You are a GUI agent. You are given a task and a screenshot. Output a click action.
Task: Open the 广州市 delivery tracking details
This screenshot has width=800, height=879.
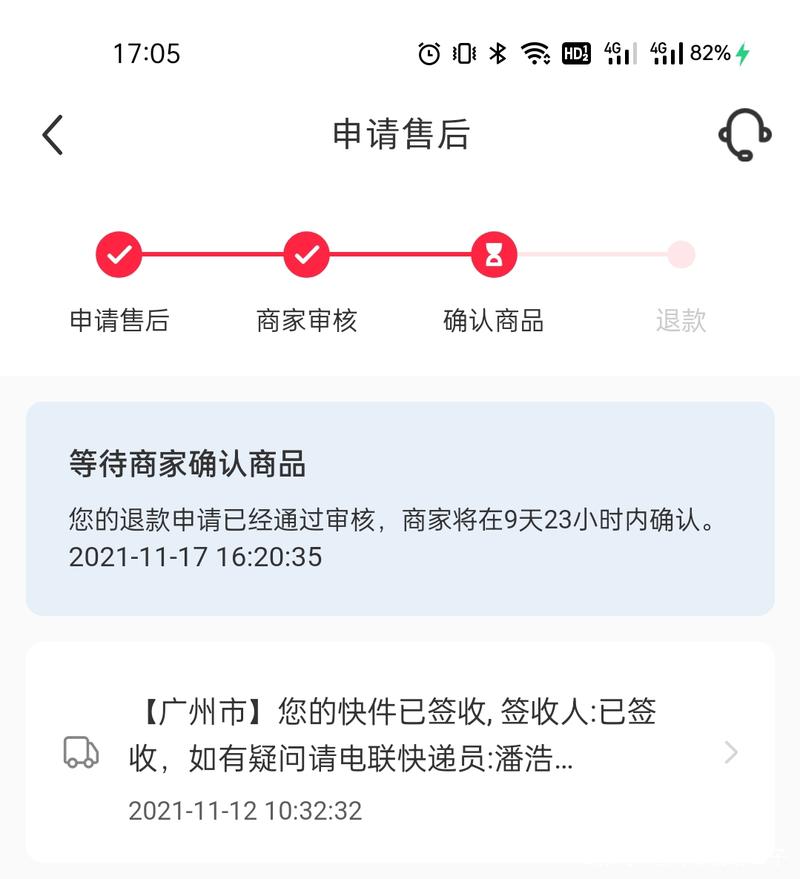point(400,752)
